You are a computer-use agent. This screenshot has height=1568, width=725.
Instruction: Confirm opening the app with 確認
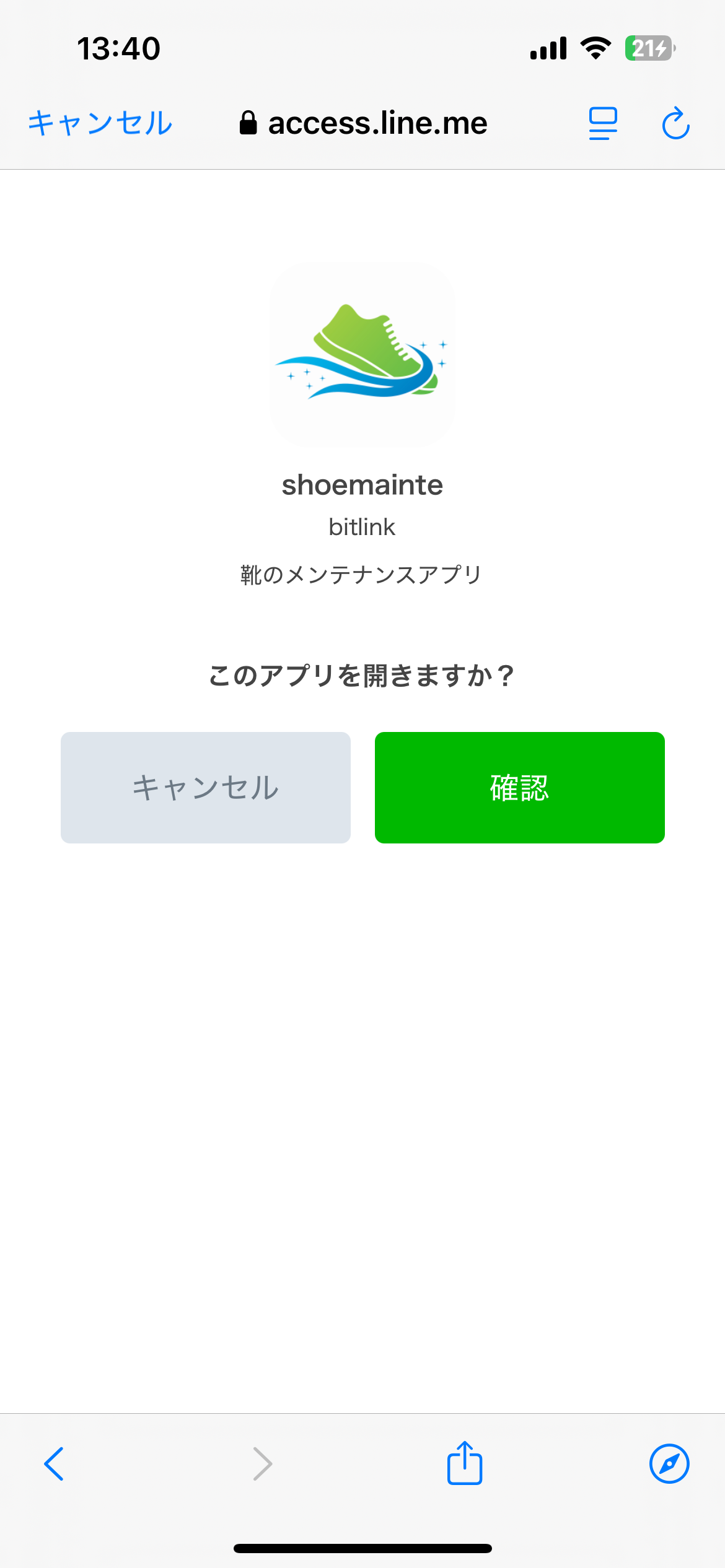pos(519,787)
